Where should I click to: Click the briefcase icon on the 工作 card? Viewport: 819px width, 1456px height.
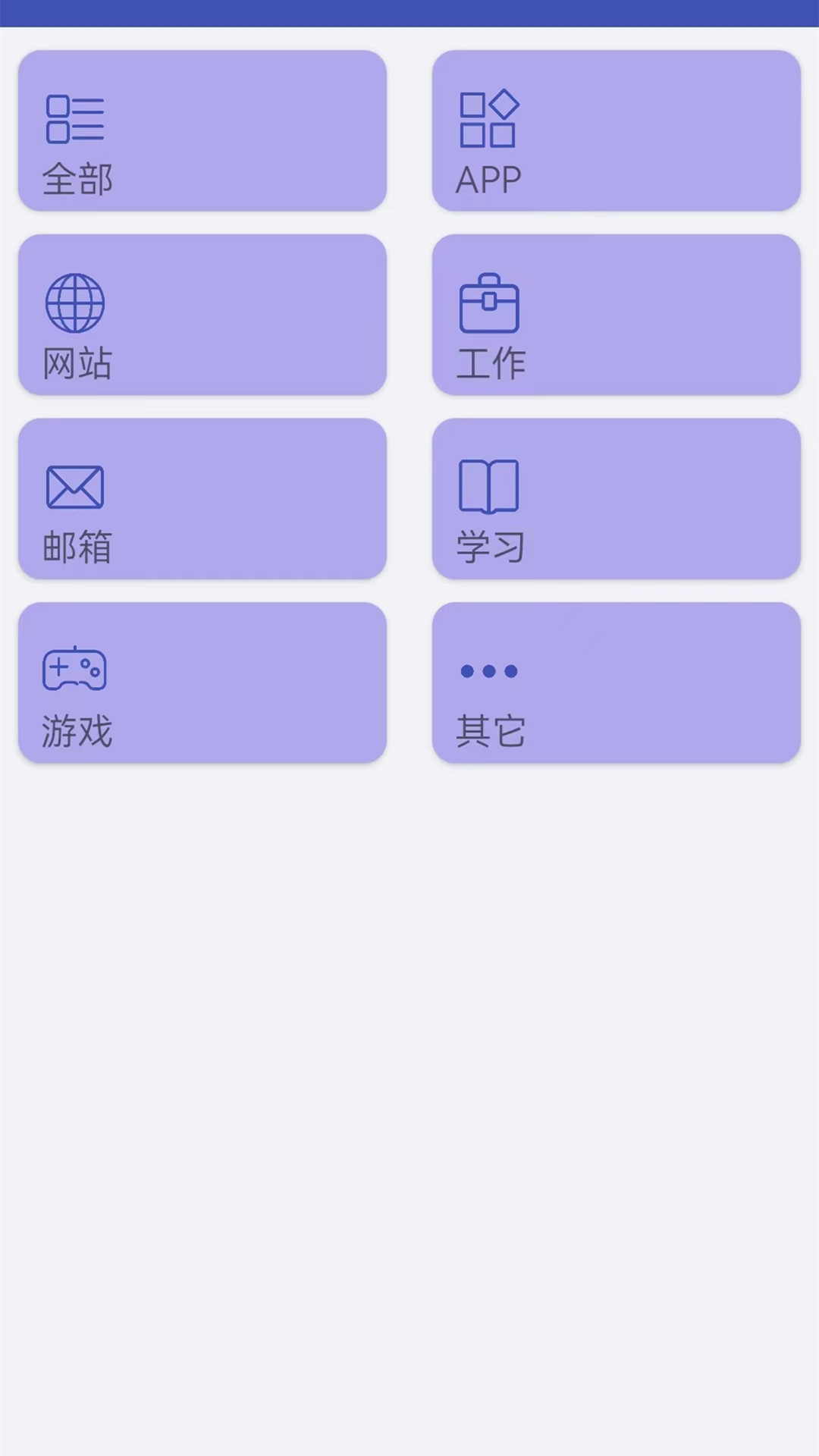pos(488,303)
